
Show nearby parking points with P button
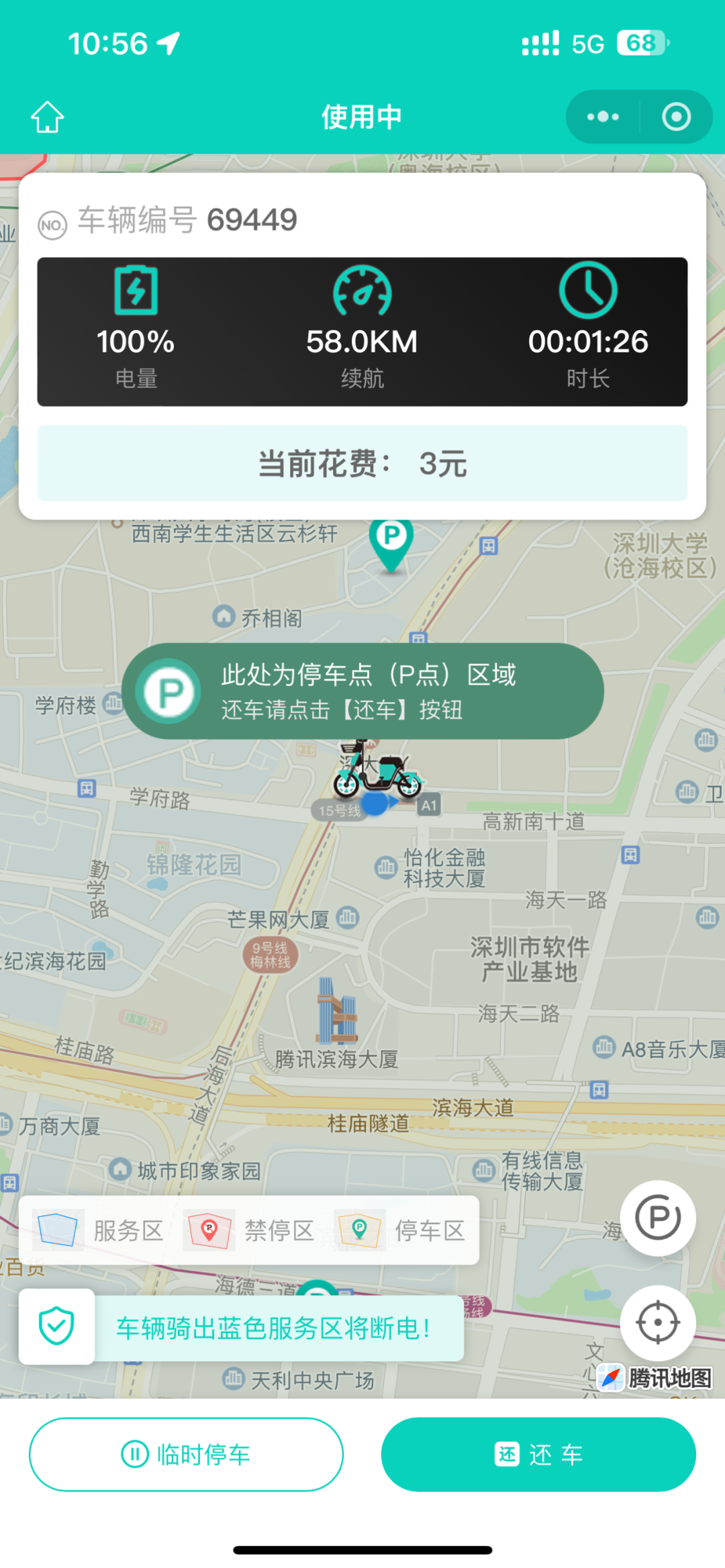(x=657, y=1218)
